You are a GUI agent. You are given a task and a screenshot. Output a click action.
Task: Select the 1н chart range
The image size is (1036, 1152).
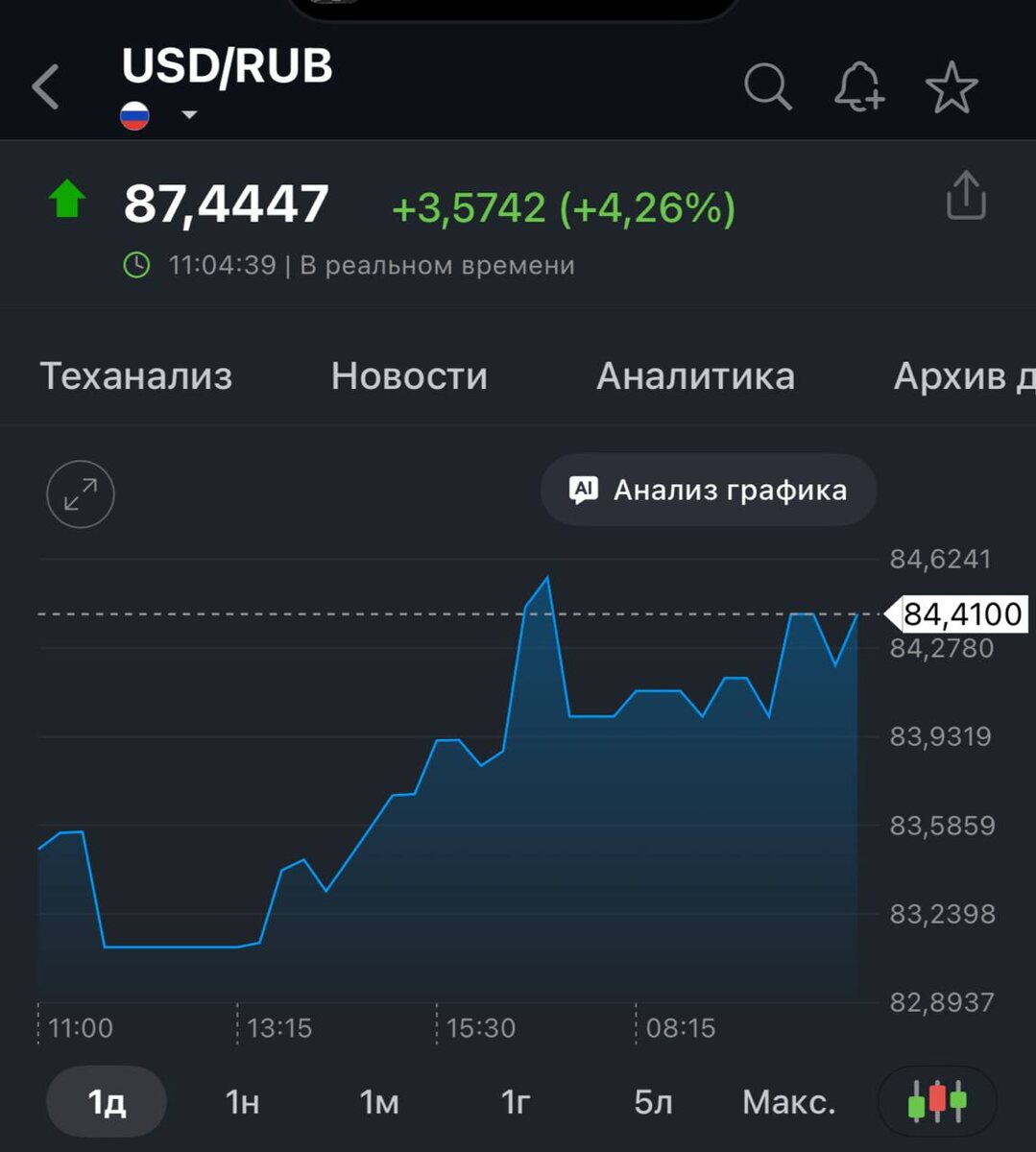tap(243, 1102)
